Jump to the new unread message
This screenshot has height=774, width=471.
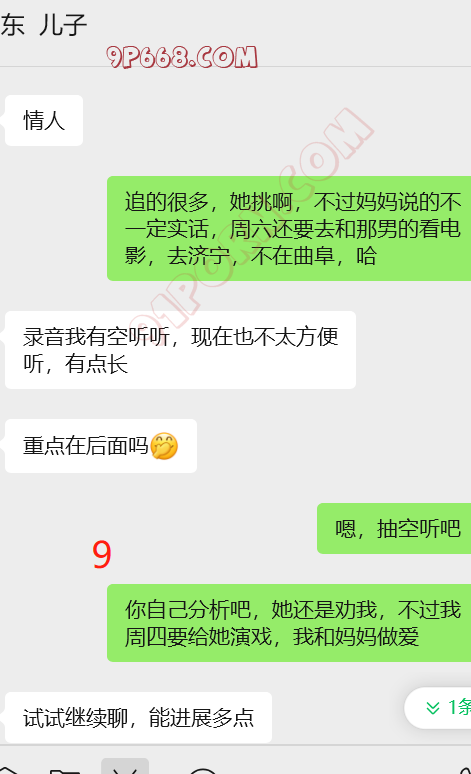point(439,707)
